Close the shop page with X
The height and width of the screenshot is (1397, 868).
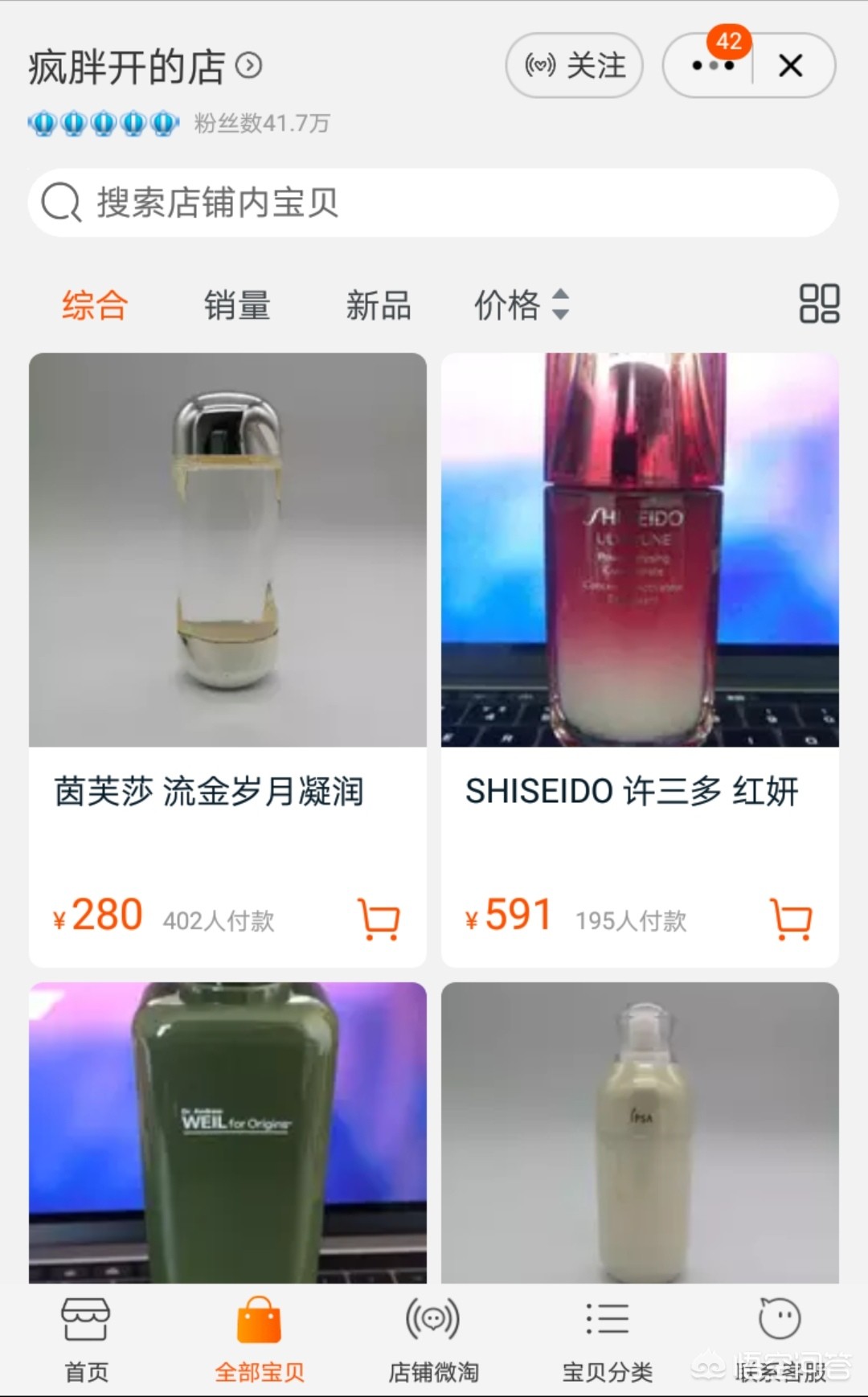pyautogui.click(x=791, y=66)
